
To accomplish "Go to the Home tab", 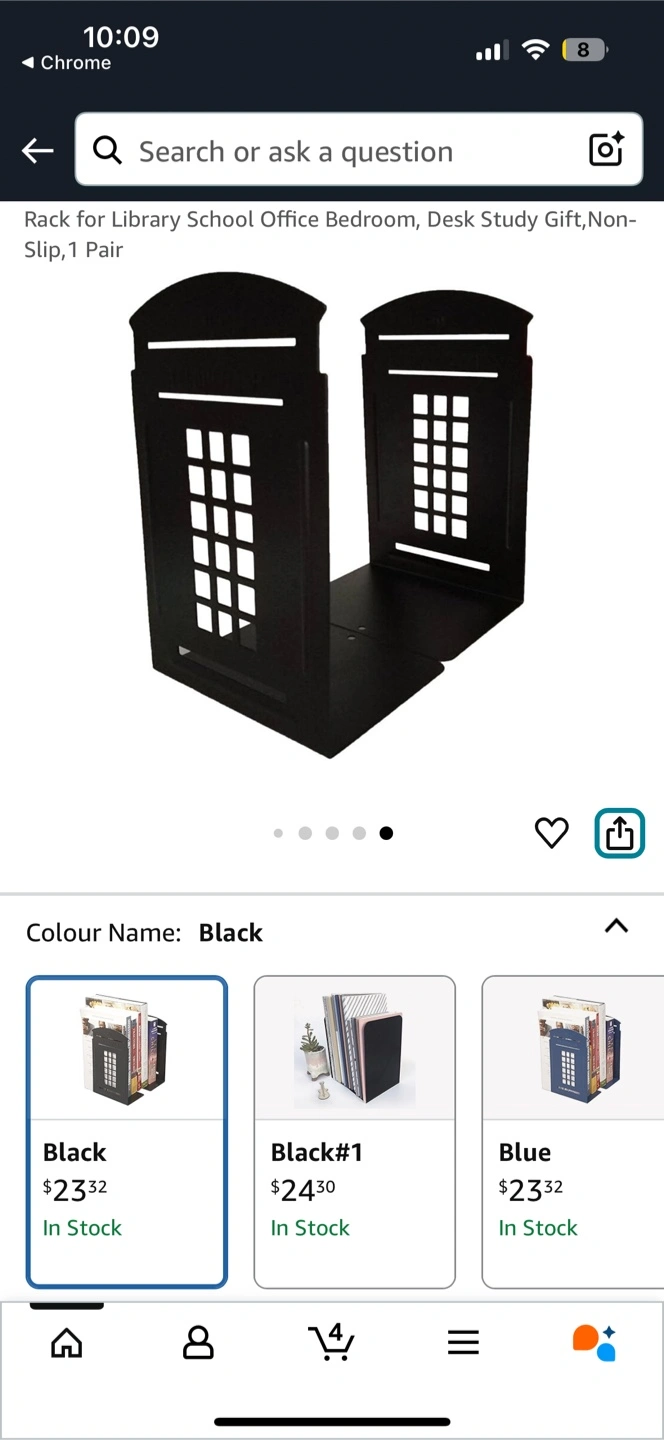I will (x=67, y=1342).
